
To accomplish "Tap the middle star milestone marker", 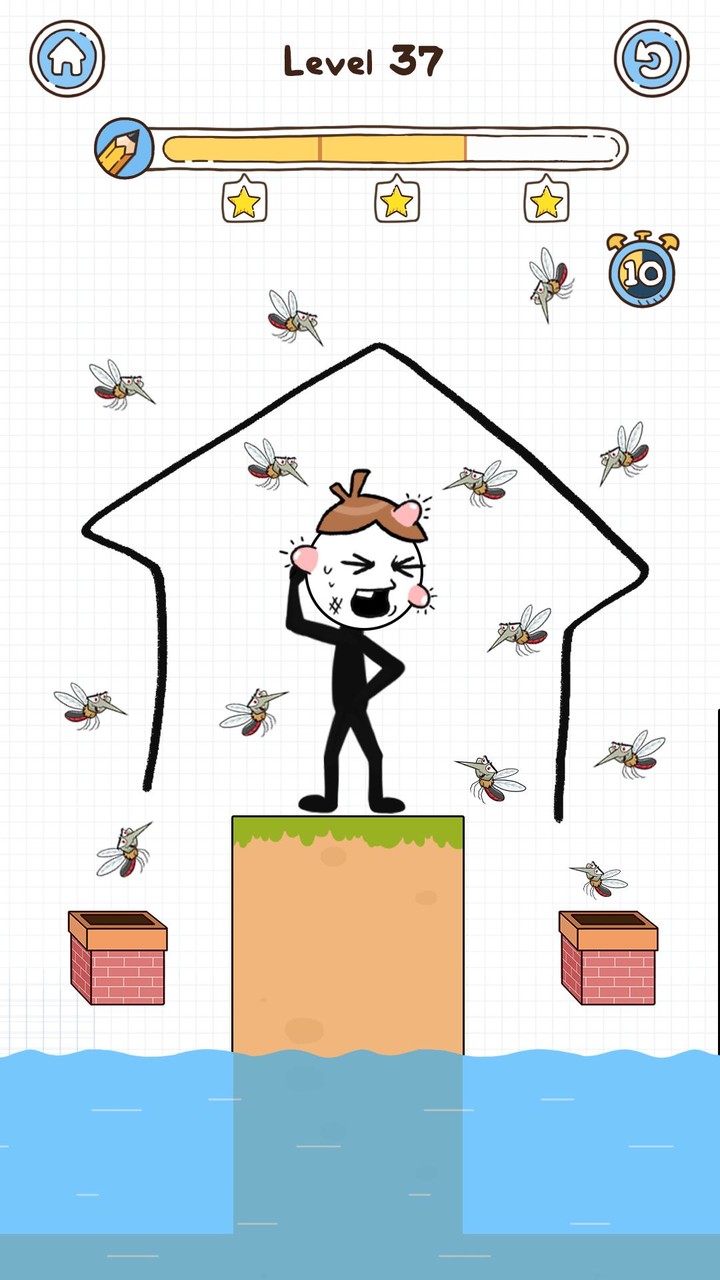I will [x=396, y=202].
